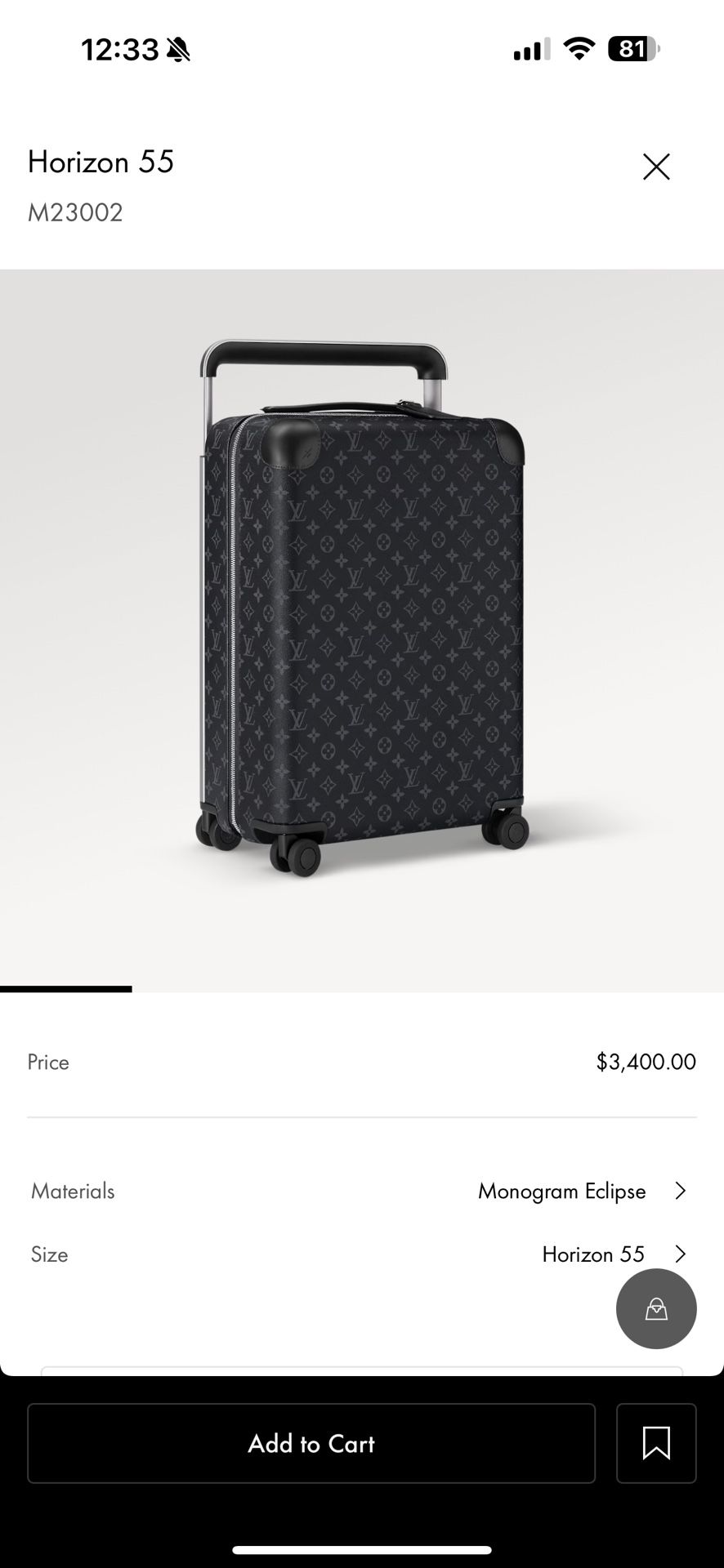The image size is (724, 1568).
Task: Tap the muted notifications bell icon
Action: pyautogui.click(x=179, y=49)
